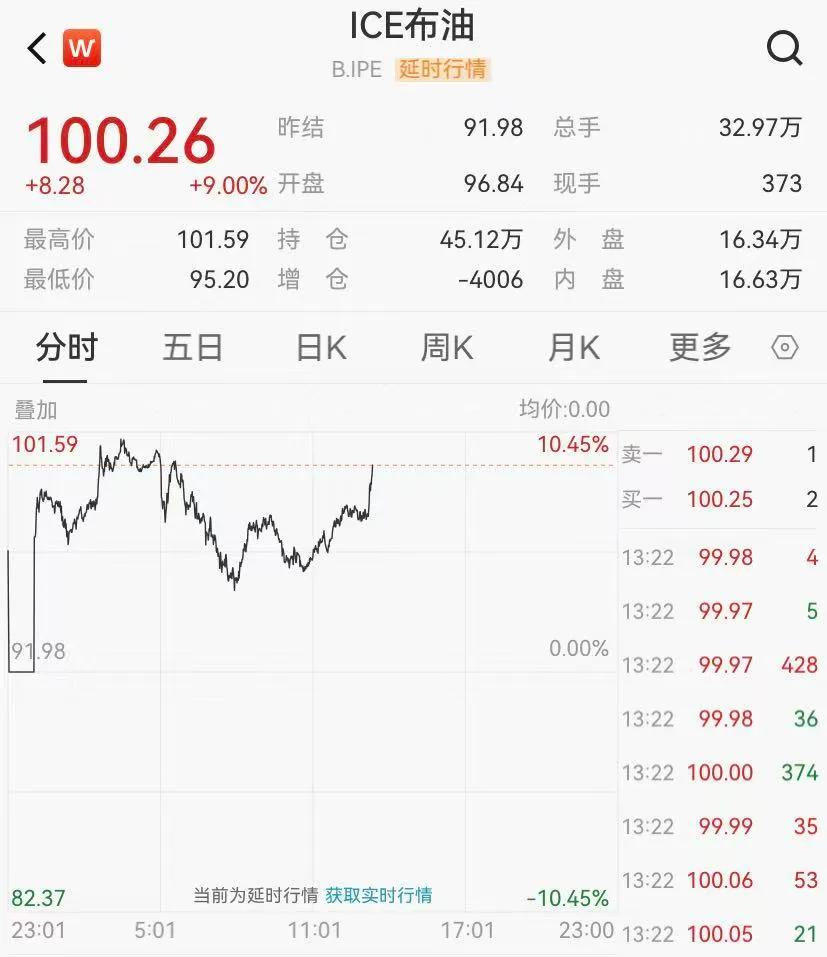
Task: Open chart settings hexagon icon
Action: [785, 348]
